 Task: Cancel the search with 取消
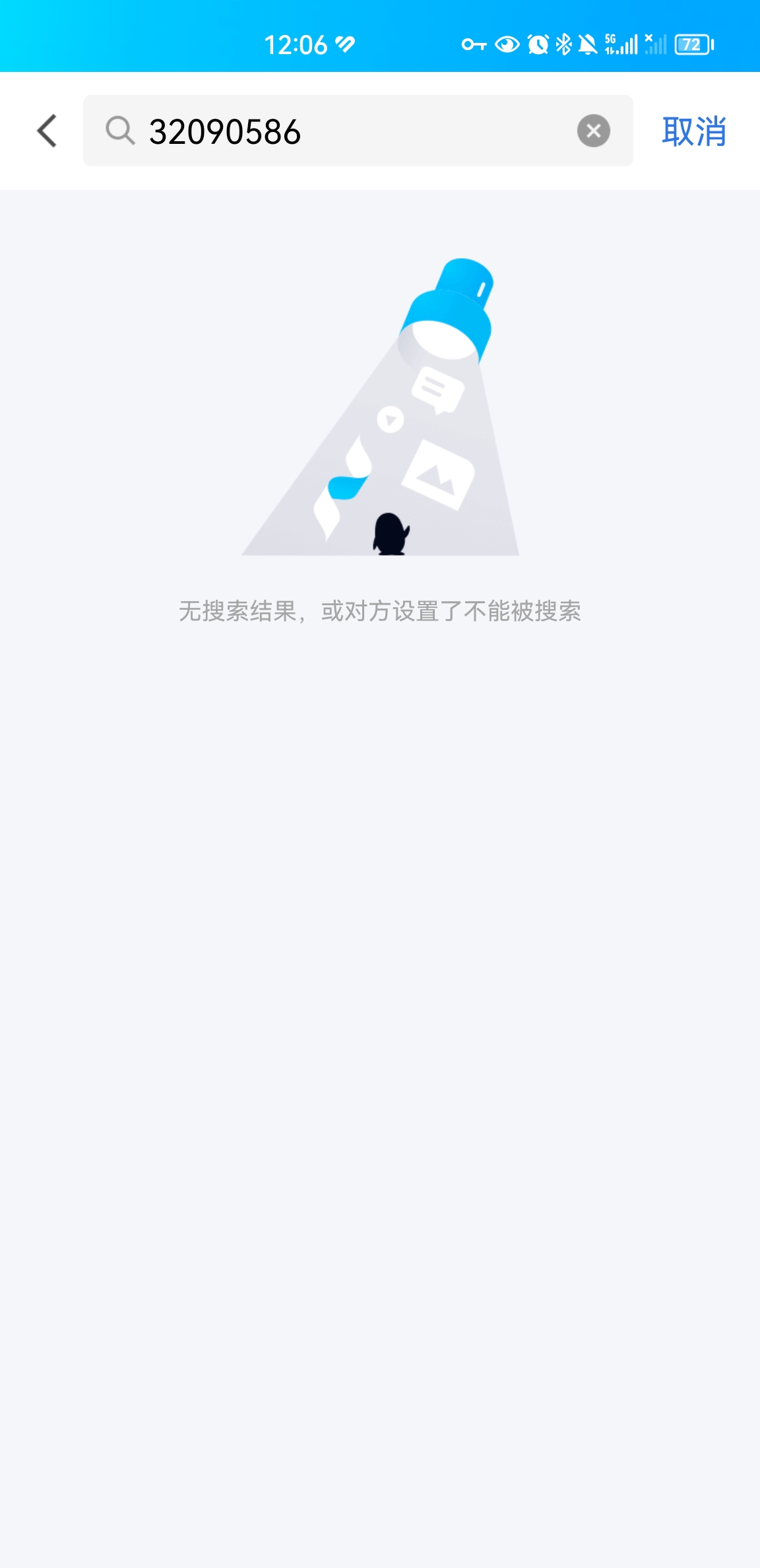[x=694, y=131]
